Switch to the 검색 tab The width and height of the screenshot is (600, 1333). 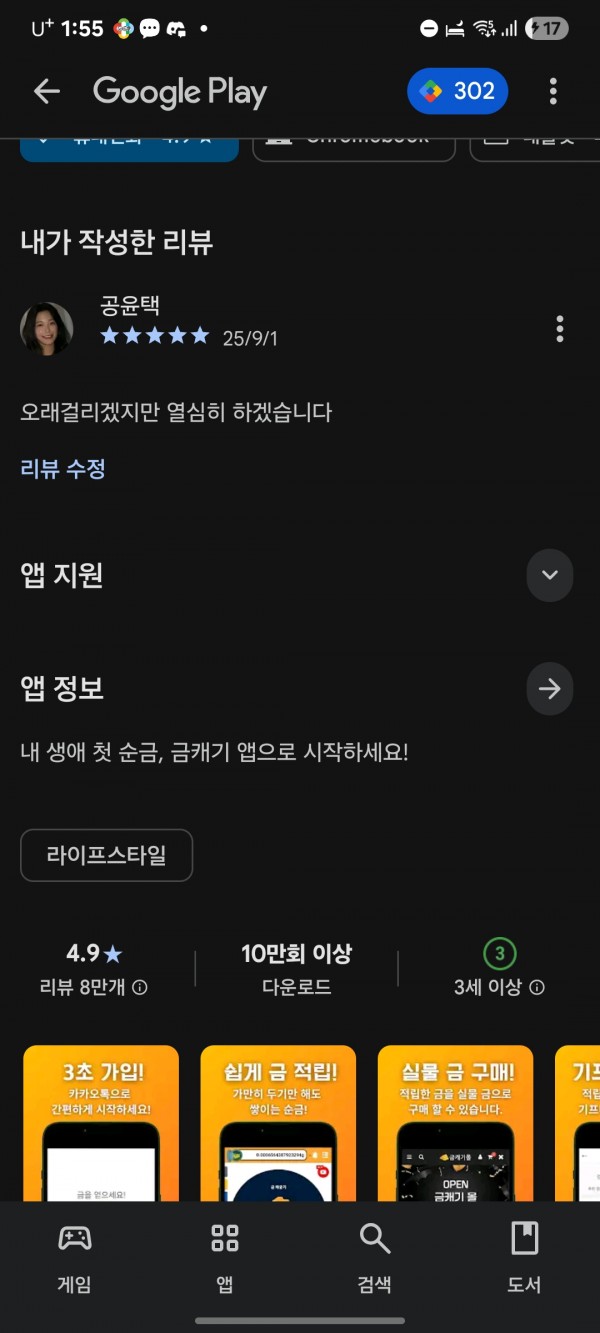click(x=375, y=1258)
